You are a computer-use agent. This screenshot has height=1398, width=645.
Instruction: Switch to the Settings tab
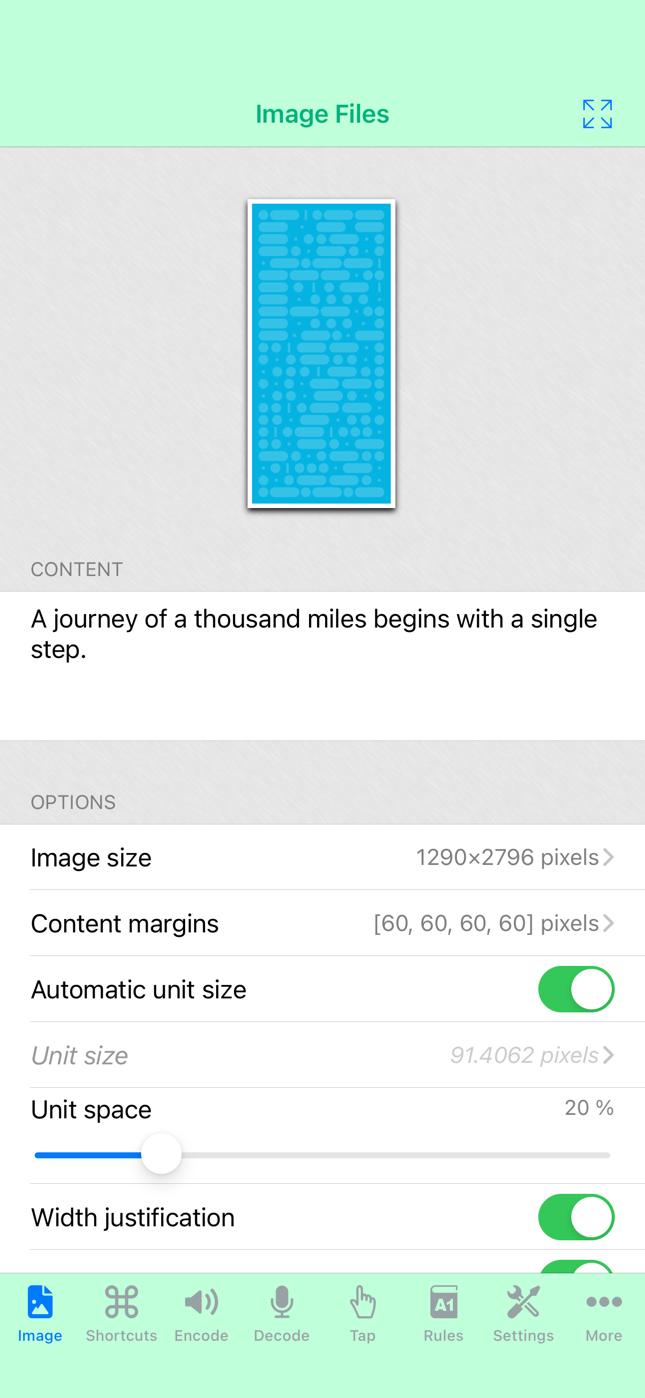[x=523, y=1314]
